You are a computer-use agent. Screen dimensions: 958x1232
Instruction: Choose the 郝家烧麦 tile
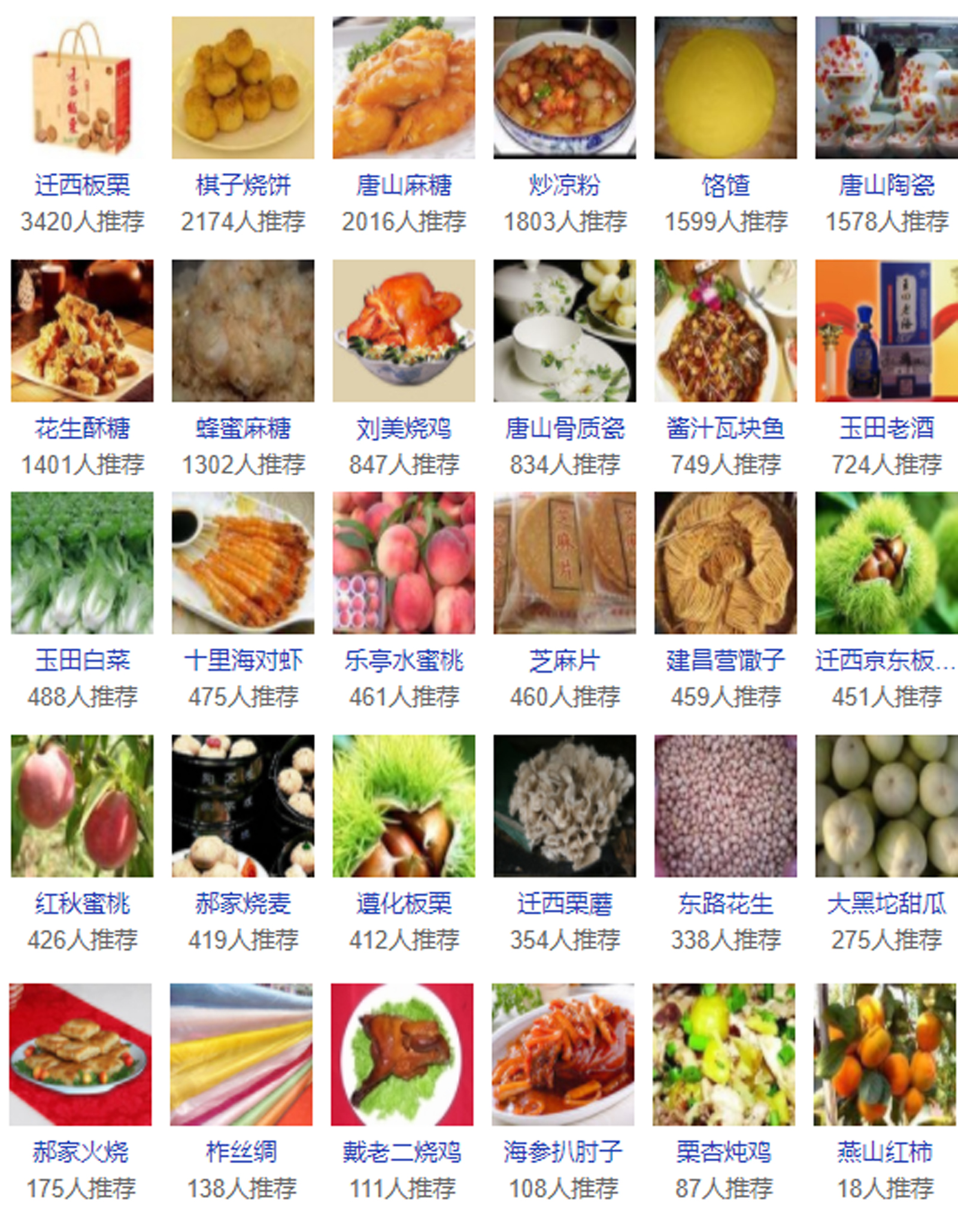[x=243, y=903]
